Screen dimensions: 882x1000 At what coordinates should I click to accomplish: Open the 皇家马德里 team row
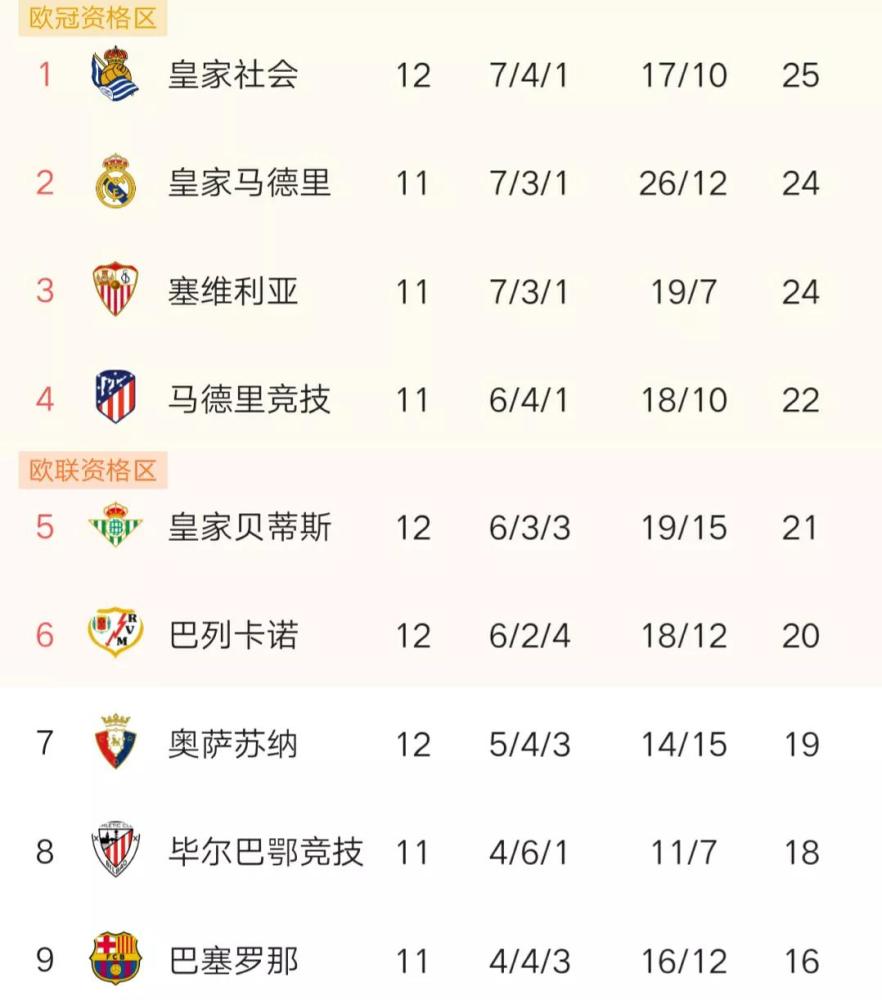(441, 183)
